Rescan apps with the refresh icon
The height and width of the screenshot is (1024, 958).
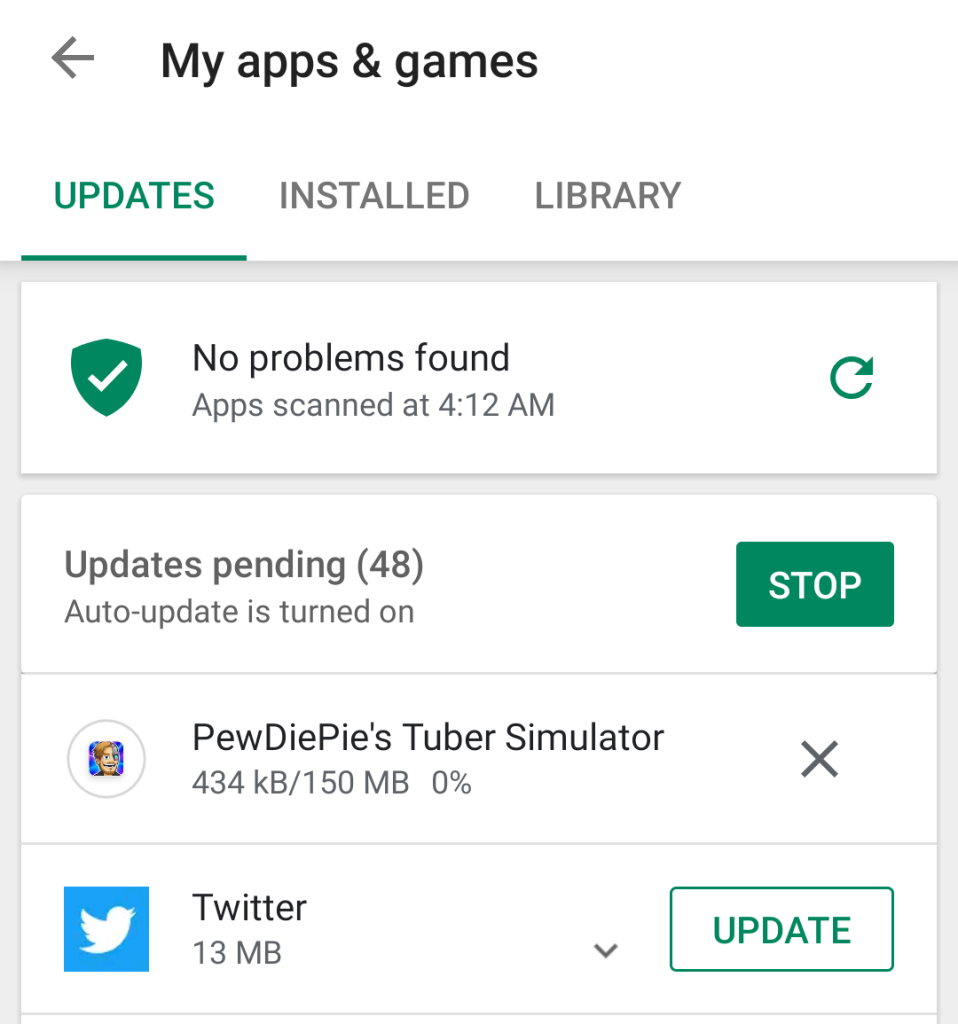pos(851,378)
